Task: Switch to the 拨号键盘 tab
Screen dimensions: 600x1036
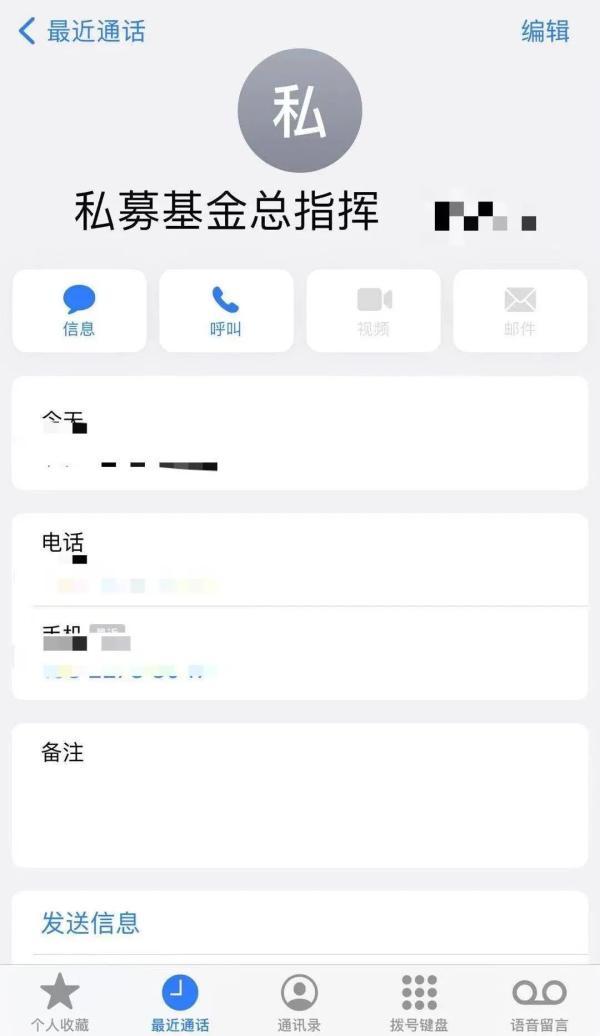Action: coord(419,1003)
